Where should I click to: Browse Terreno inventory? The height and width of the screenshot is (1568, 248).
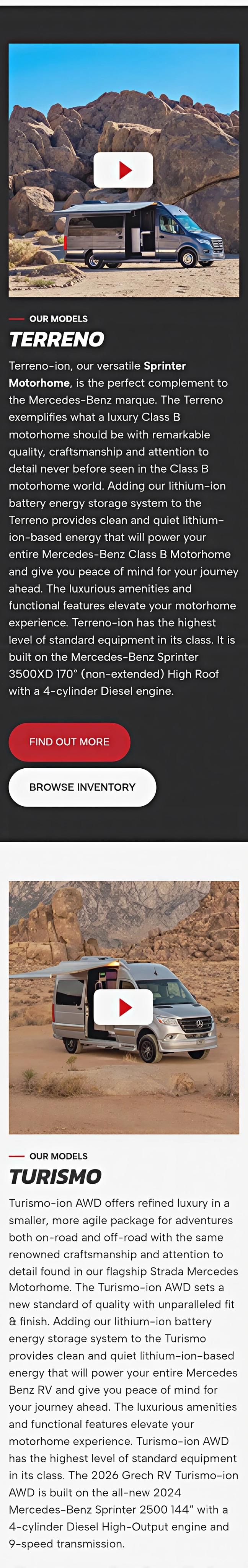tap(82, 786)
